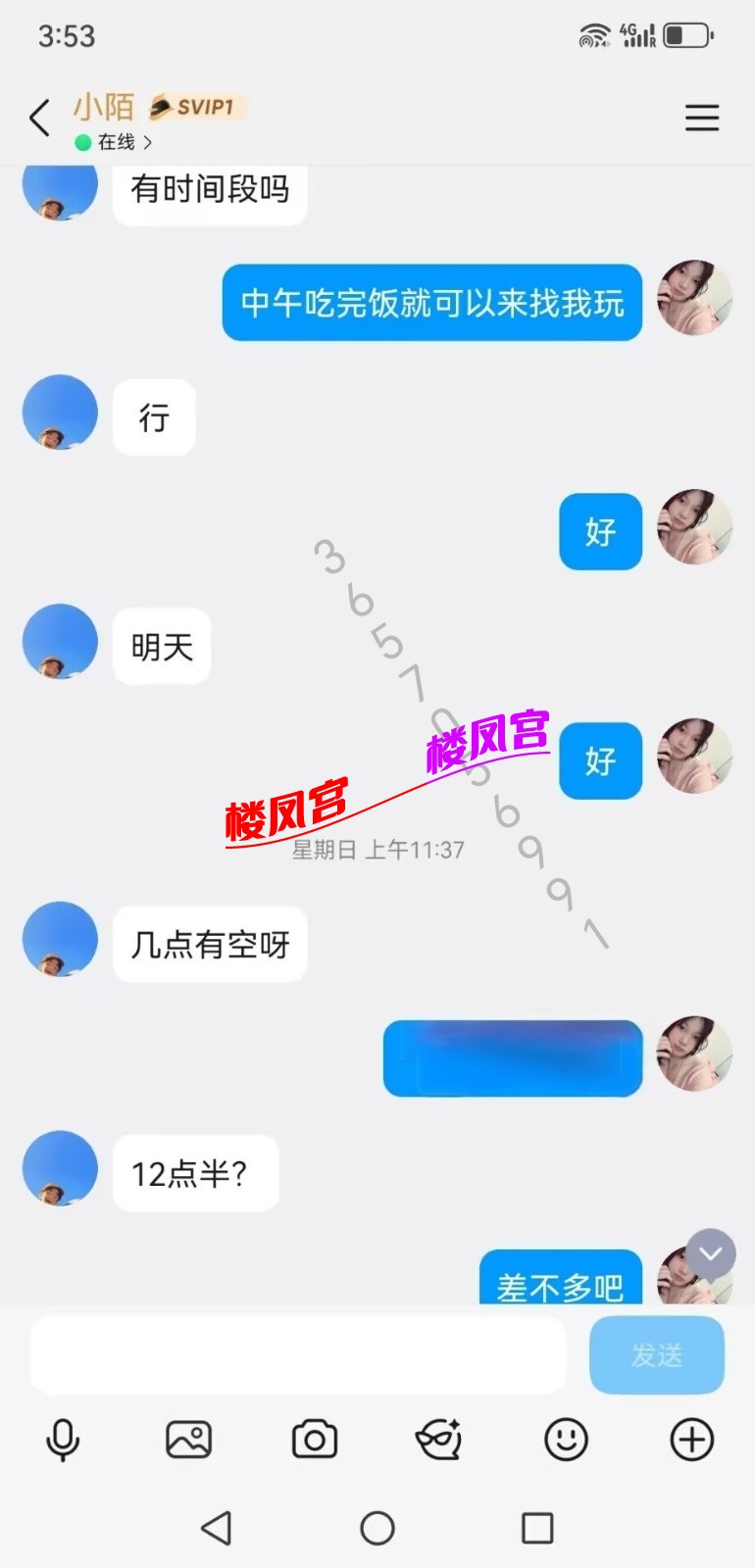The width and height of the screenshot is (755, 1568).
Task: View contact avatar beside 几点有空呀
Action: click(60, 939)
